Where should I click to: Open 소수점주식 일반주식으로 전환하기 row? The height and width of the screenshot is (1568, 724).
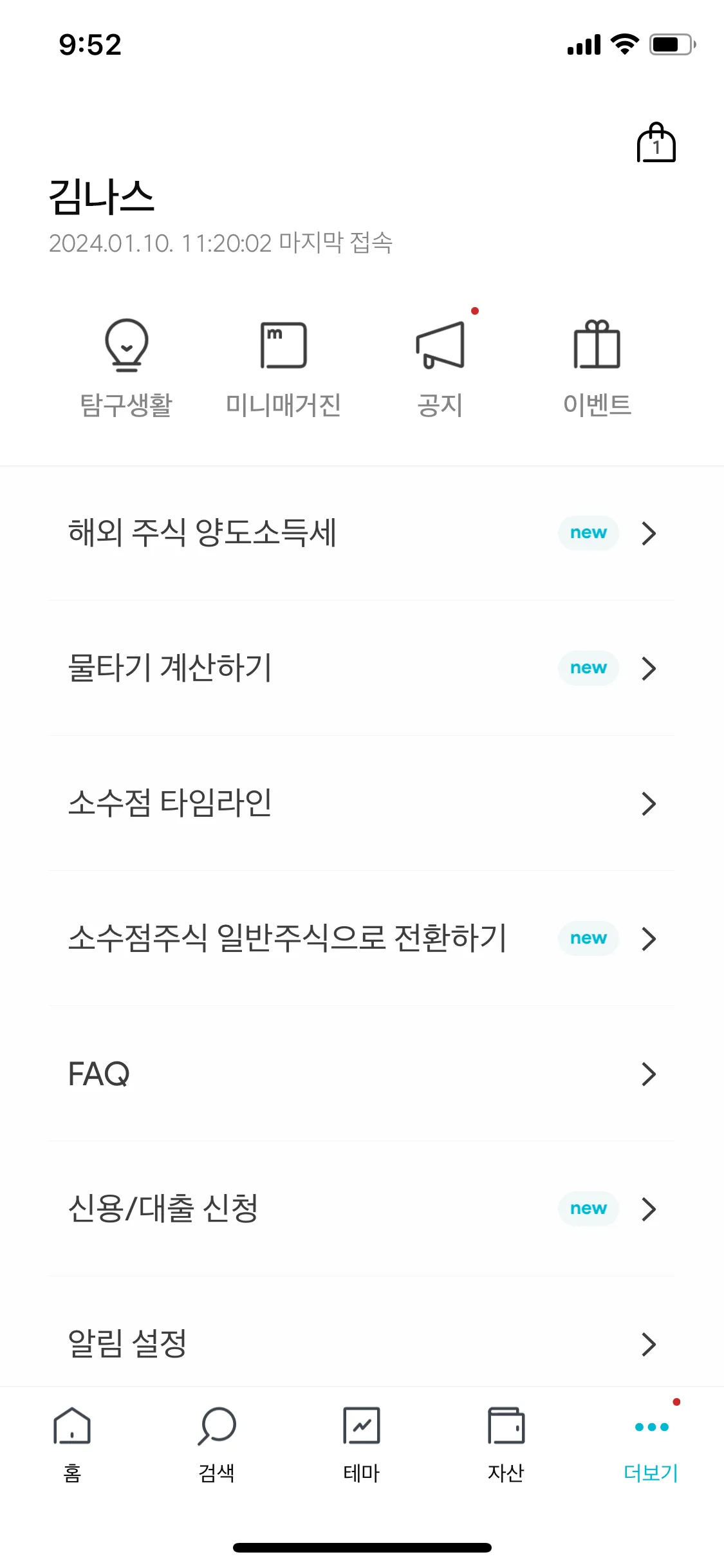click(362, 938)
